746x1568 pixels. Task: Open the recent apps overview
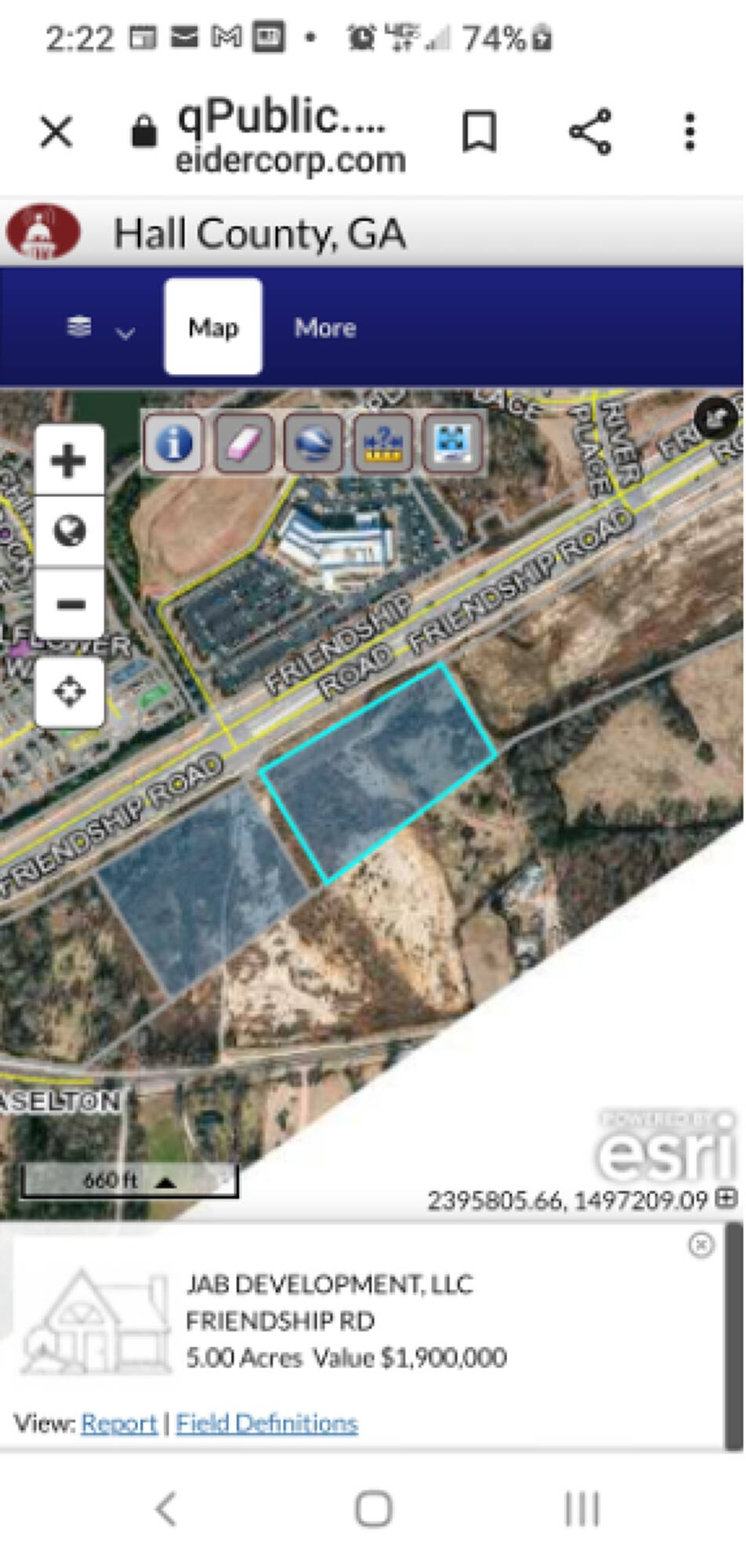[x=581, y=1508]
